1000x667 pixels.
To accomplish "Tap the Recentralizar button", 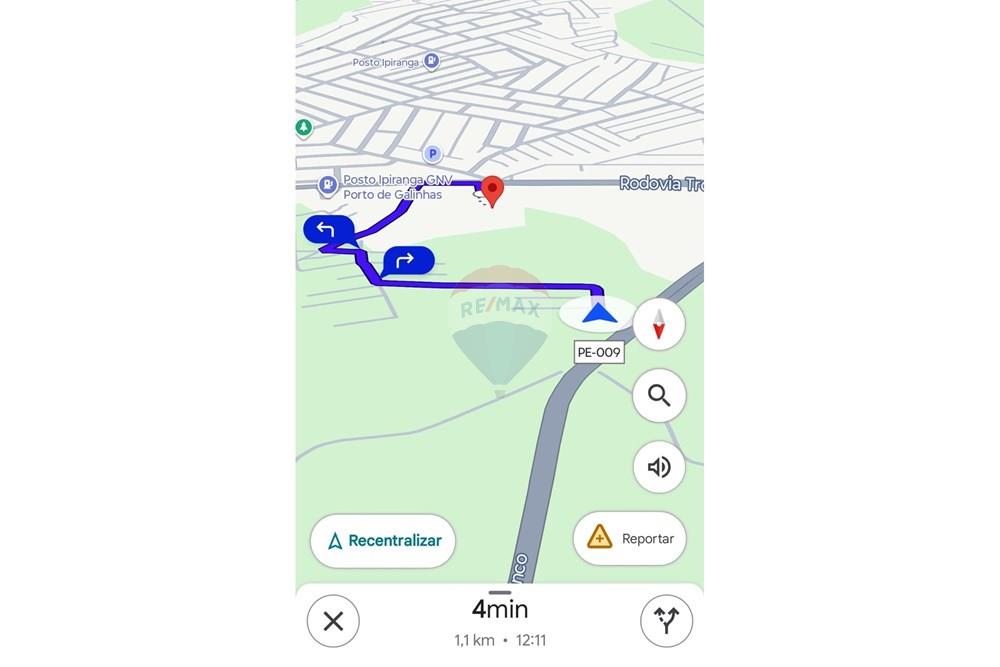I will coord(383,541).
